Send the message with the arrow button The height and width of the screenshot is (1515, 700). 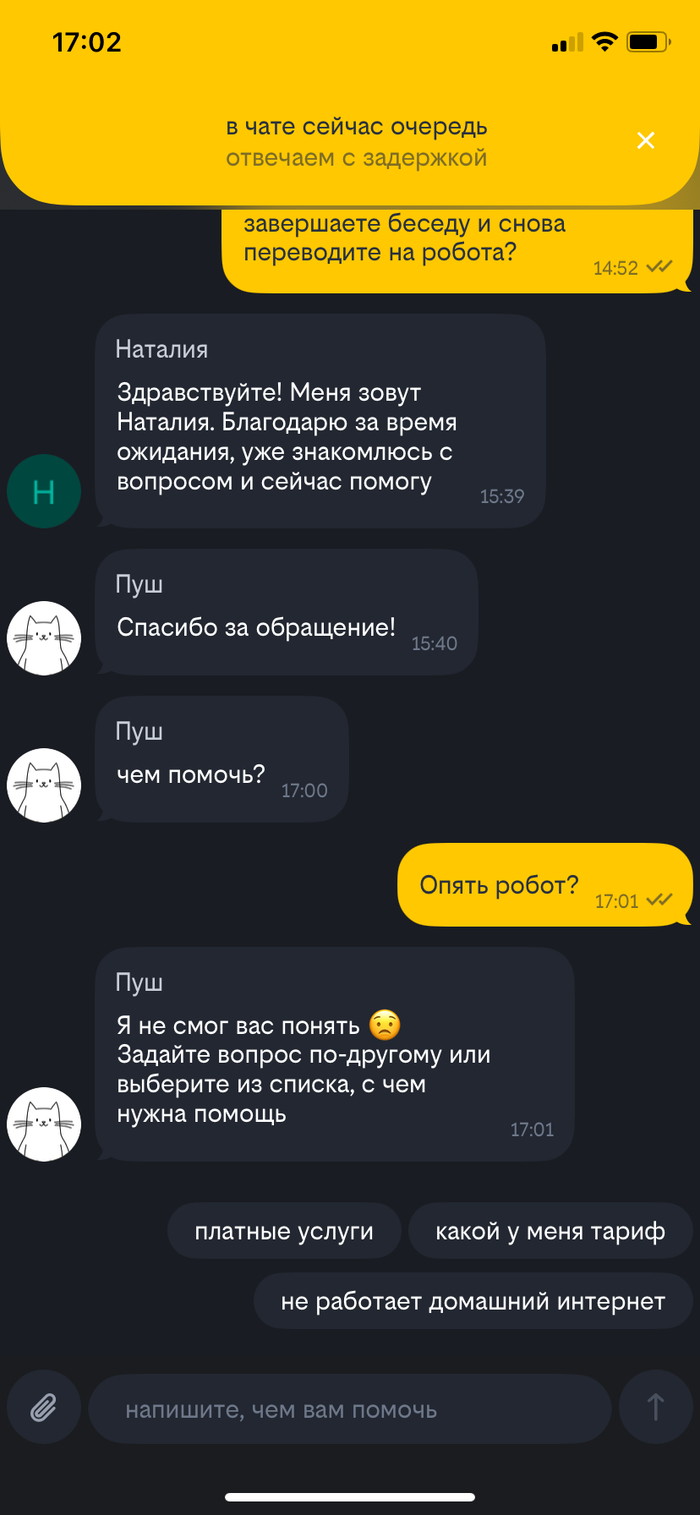(x=655, y=1409)
